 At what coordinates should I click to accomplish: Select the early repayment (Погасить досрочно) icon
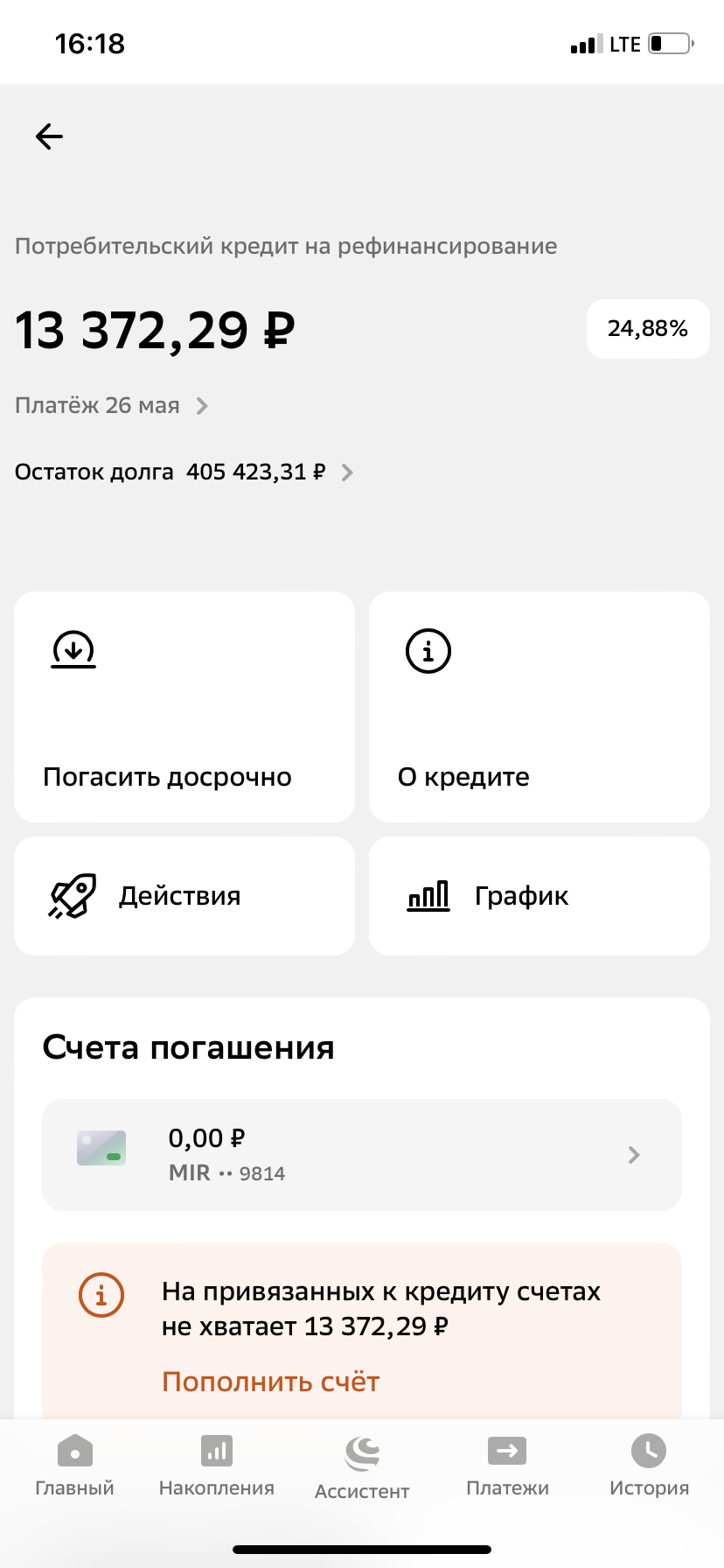point(73,649)
